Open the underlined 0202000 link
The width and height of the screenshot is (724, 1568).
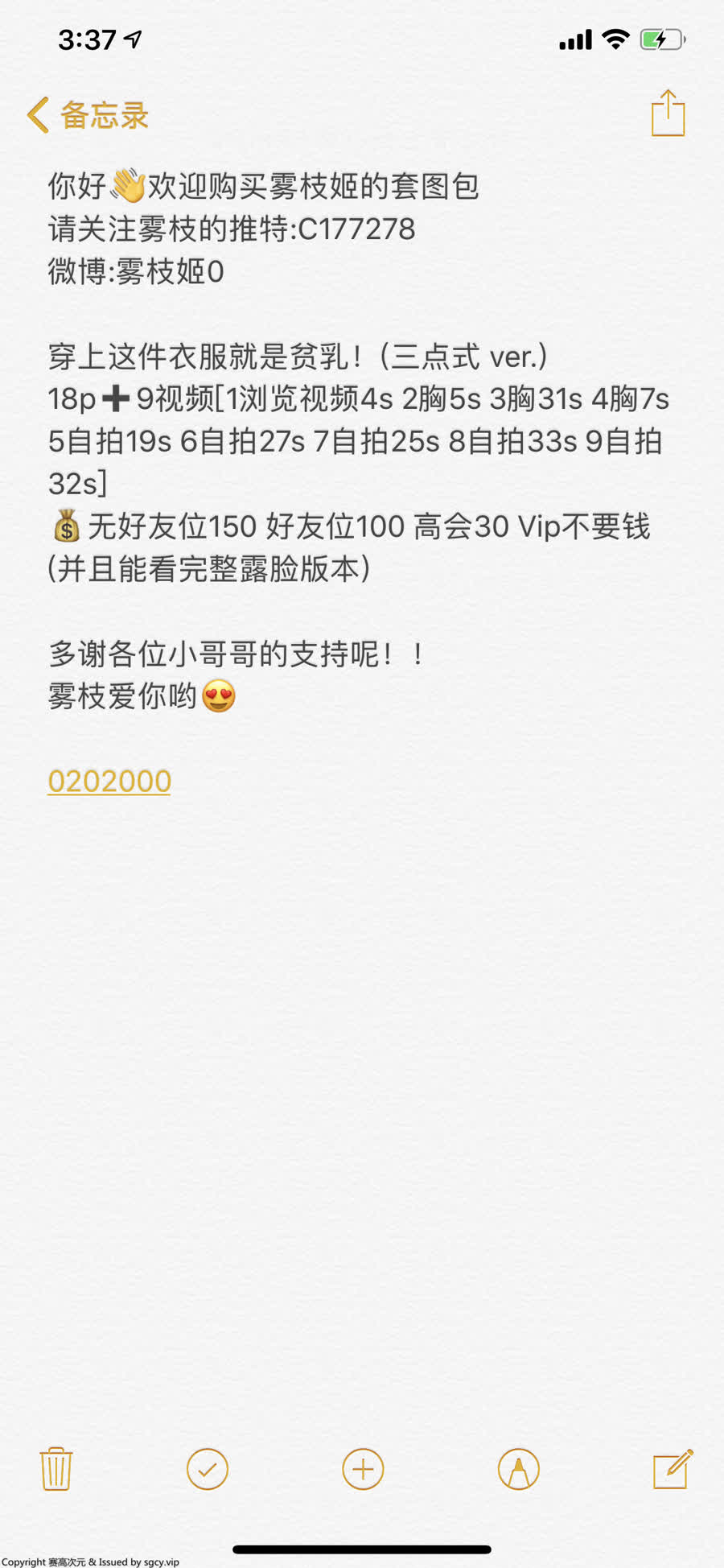coord(109,781)
